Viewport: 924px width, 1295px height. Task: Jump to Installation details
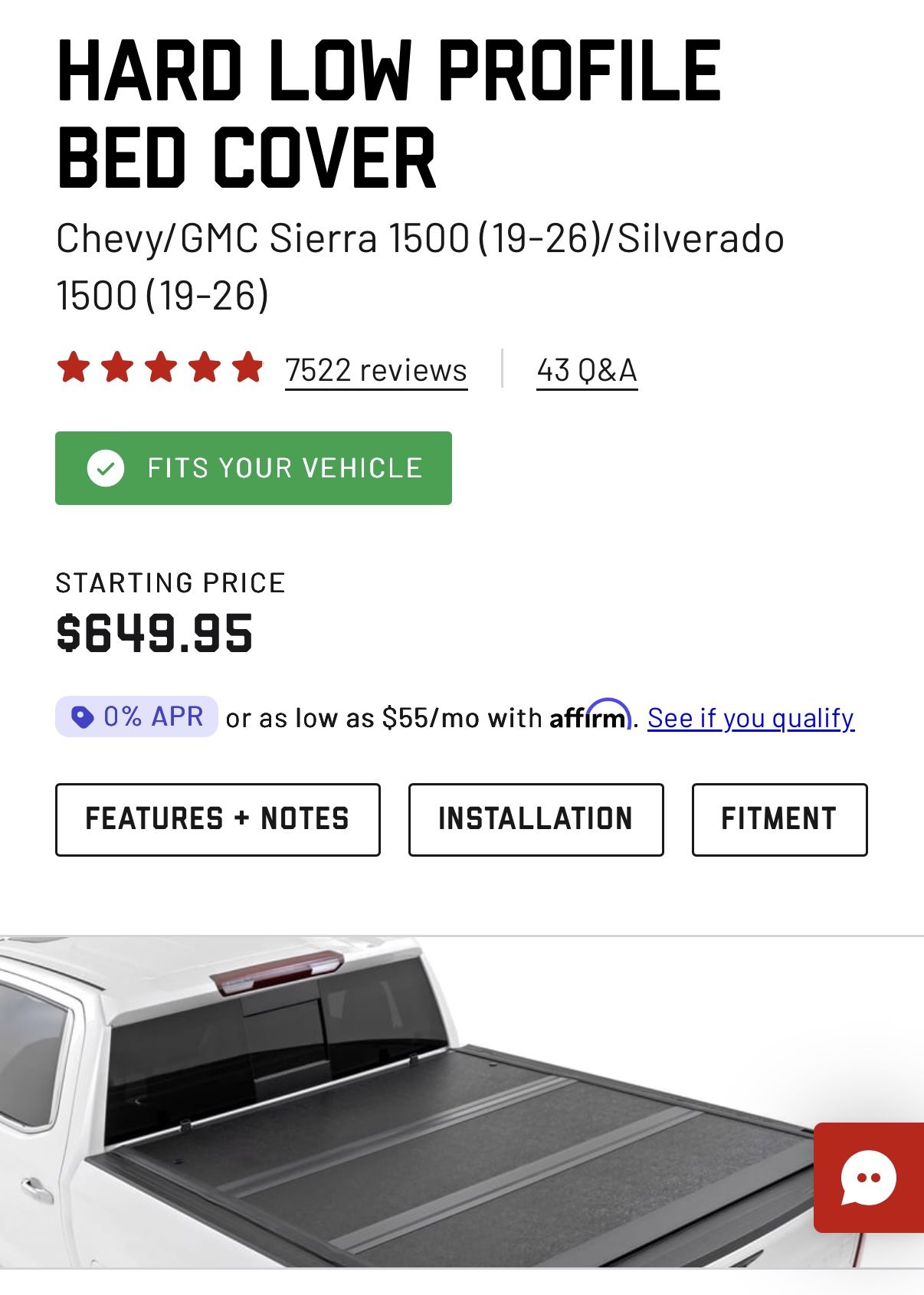click(x=536, y=819)
